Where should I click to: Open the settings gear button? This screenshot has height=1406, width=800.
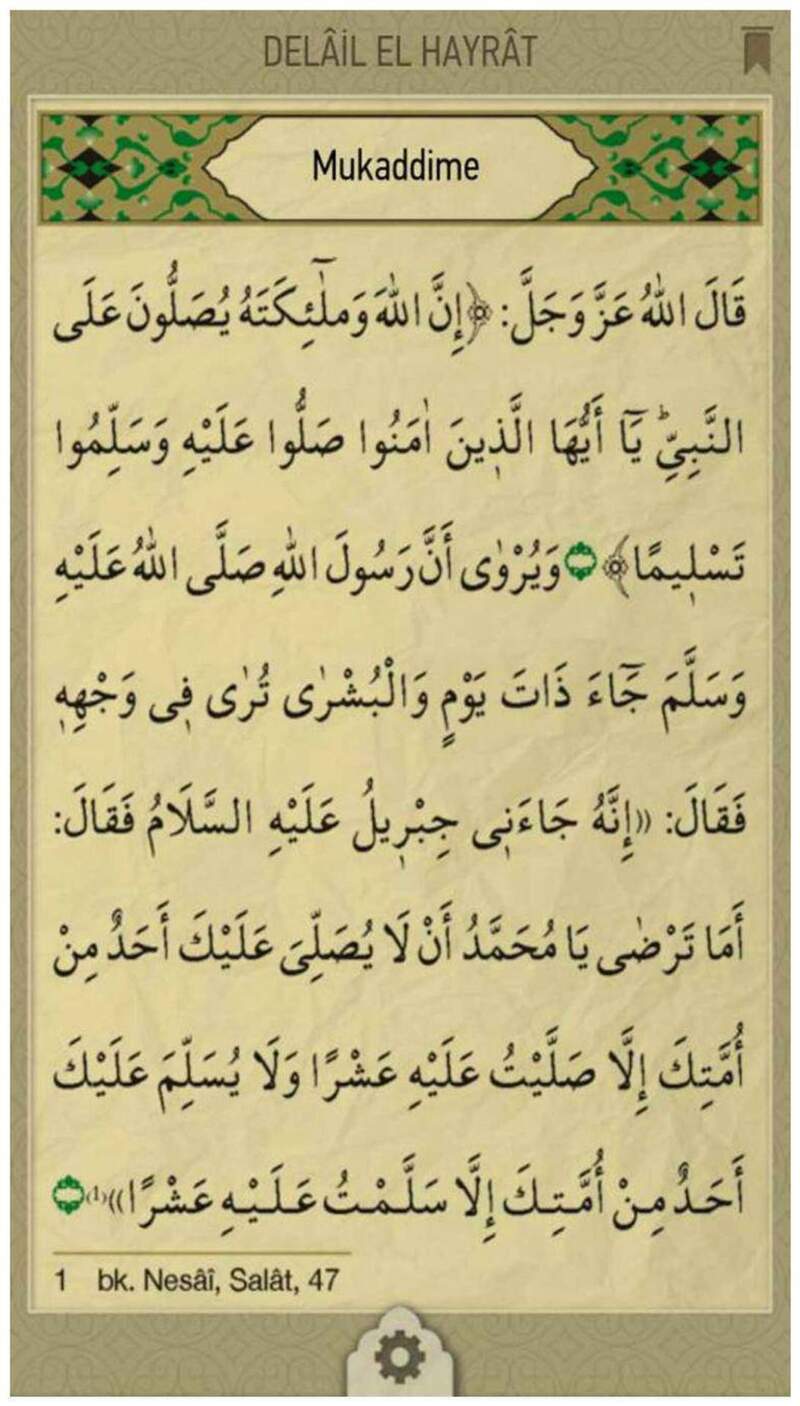click(400, 1360)
